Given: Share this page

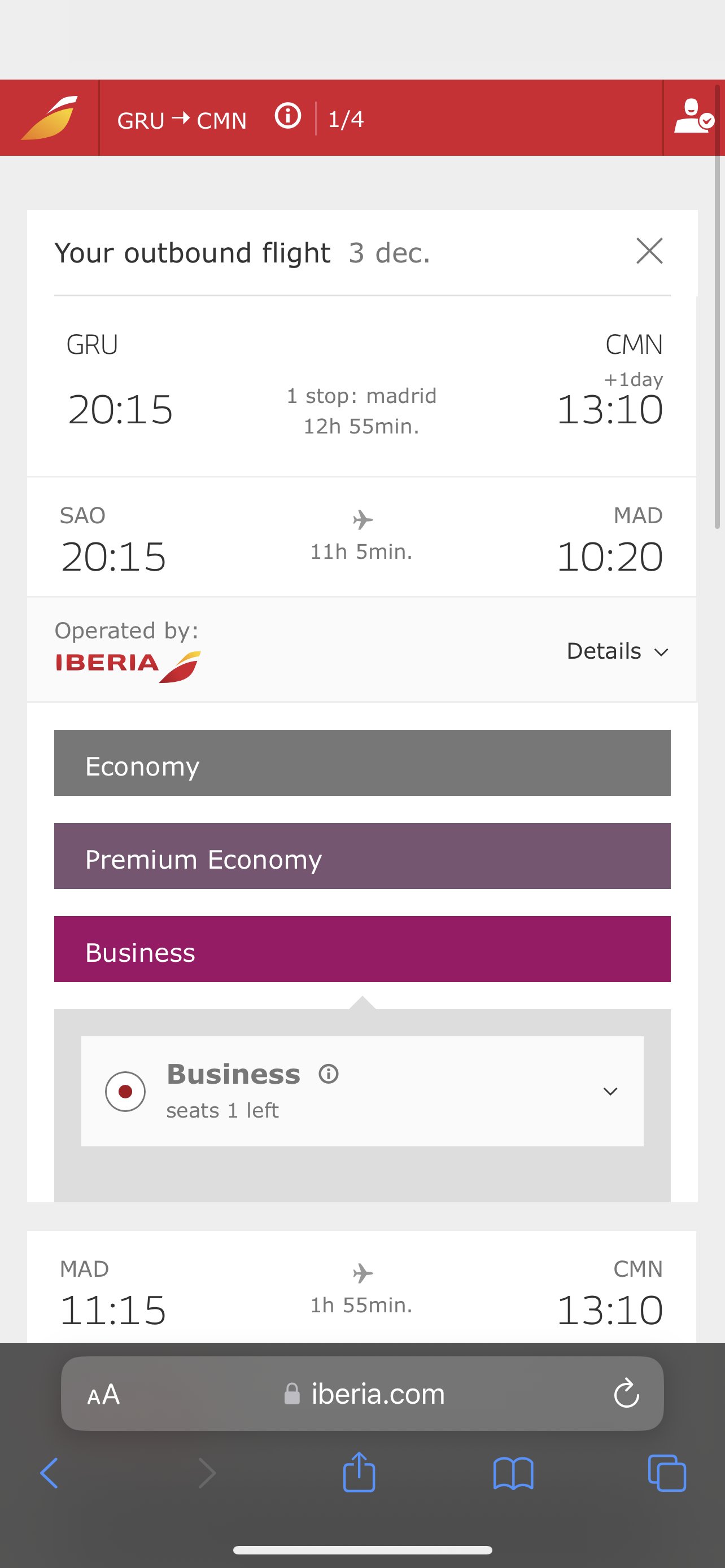Looking at the screenshot, I should (359, 1472).
